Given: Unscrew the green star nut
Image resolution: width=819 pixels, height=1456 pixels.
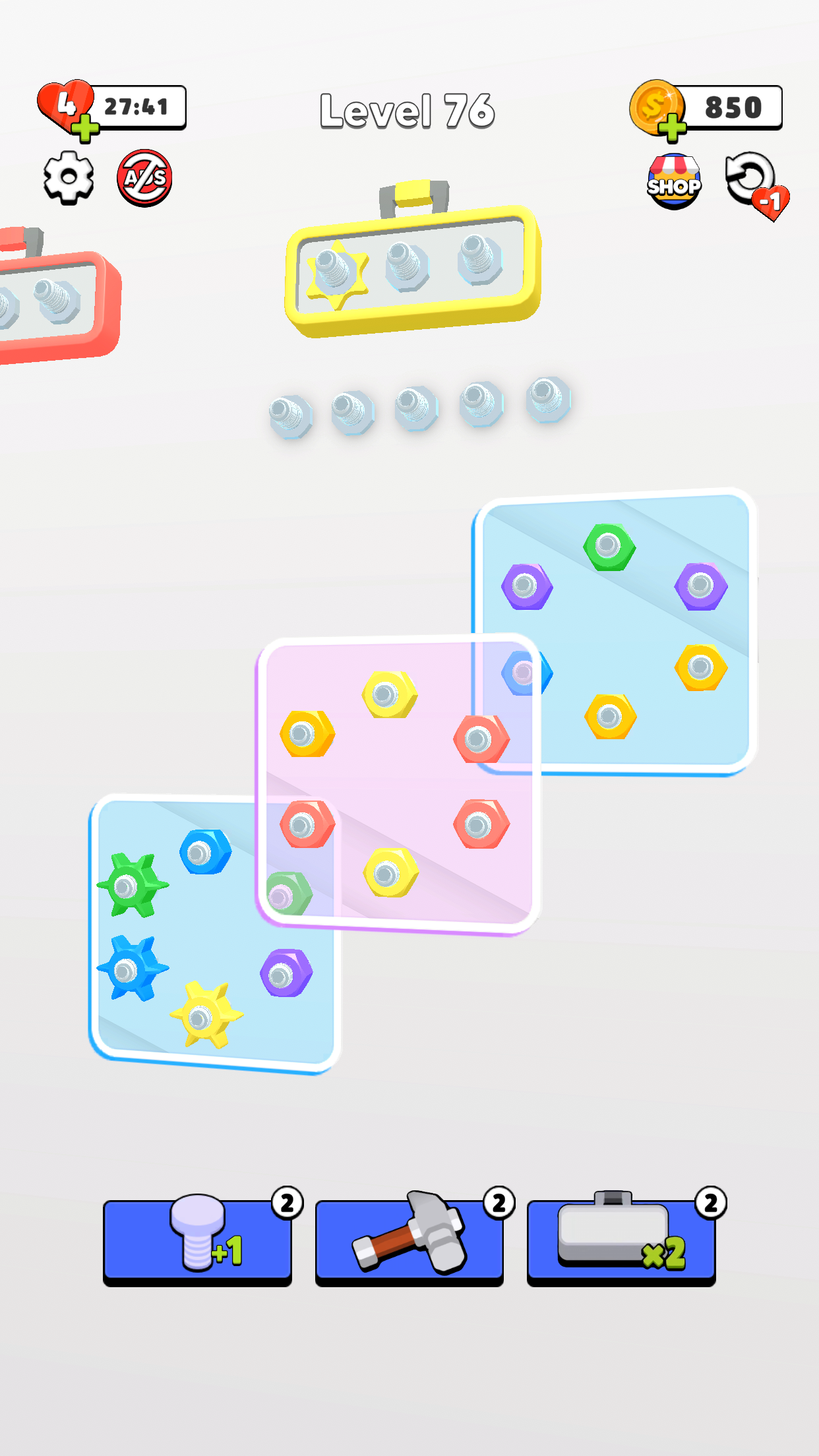Looking at the screenshot, I should 132,886.
